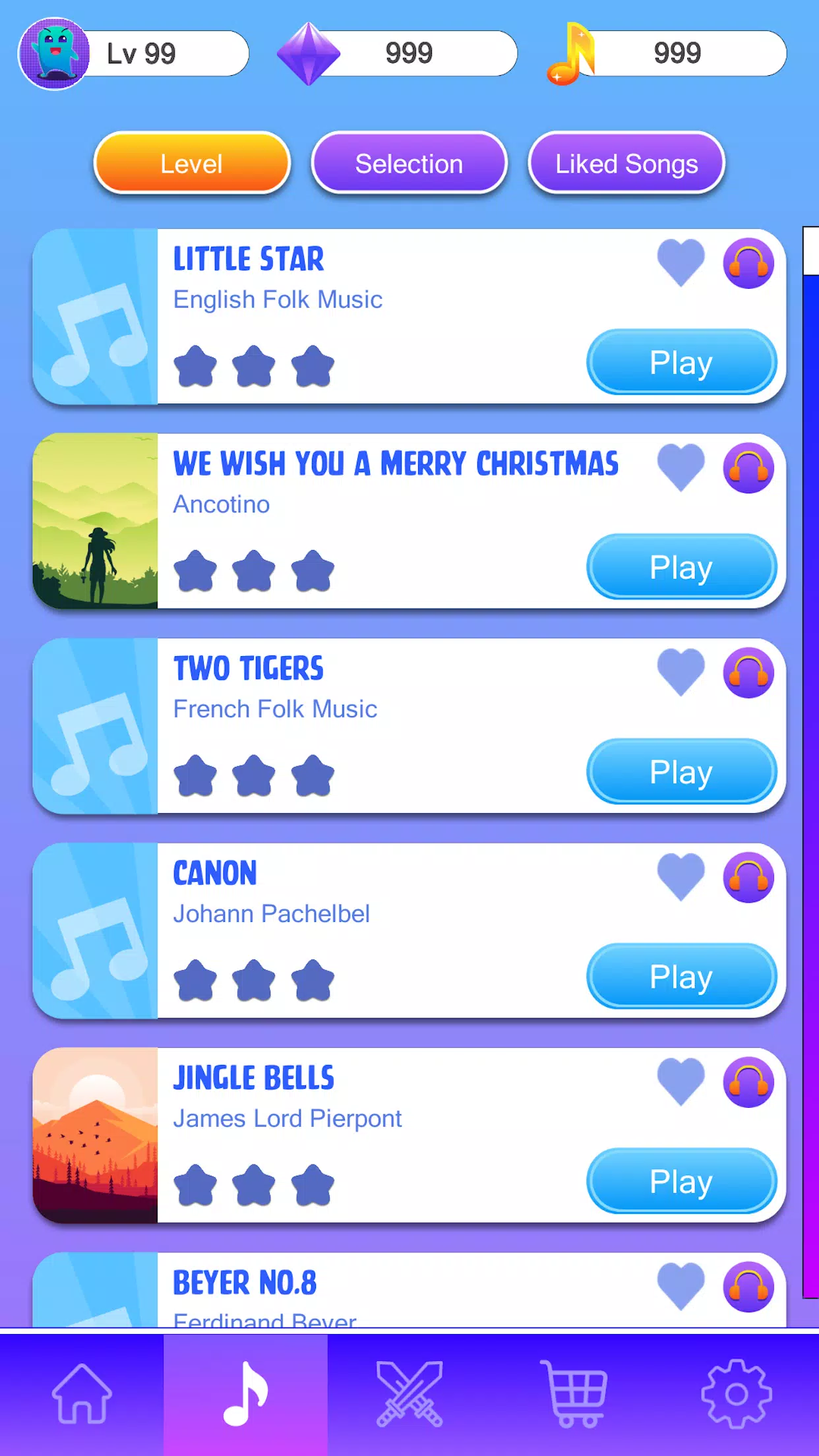Open the shop cart tab

click(573, 1393)
